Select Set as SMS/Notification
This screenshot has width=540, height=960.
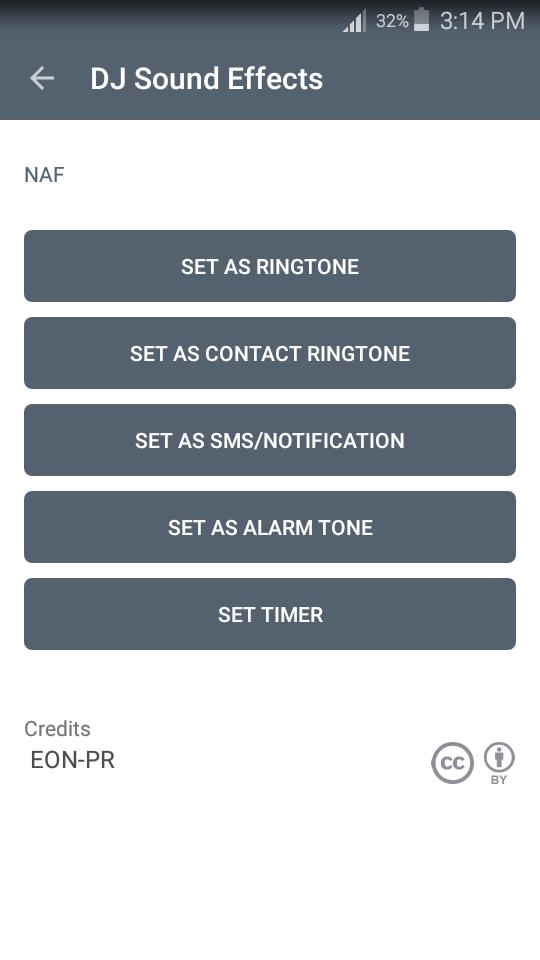click(270, 440)
